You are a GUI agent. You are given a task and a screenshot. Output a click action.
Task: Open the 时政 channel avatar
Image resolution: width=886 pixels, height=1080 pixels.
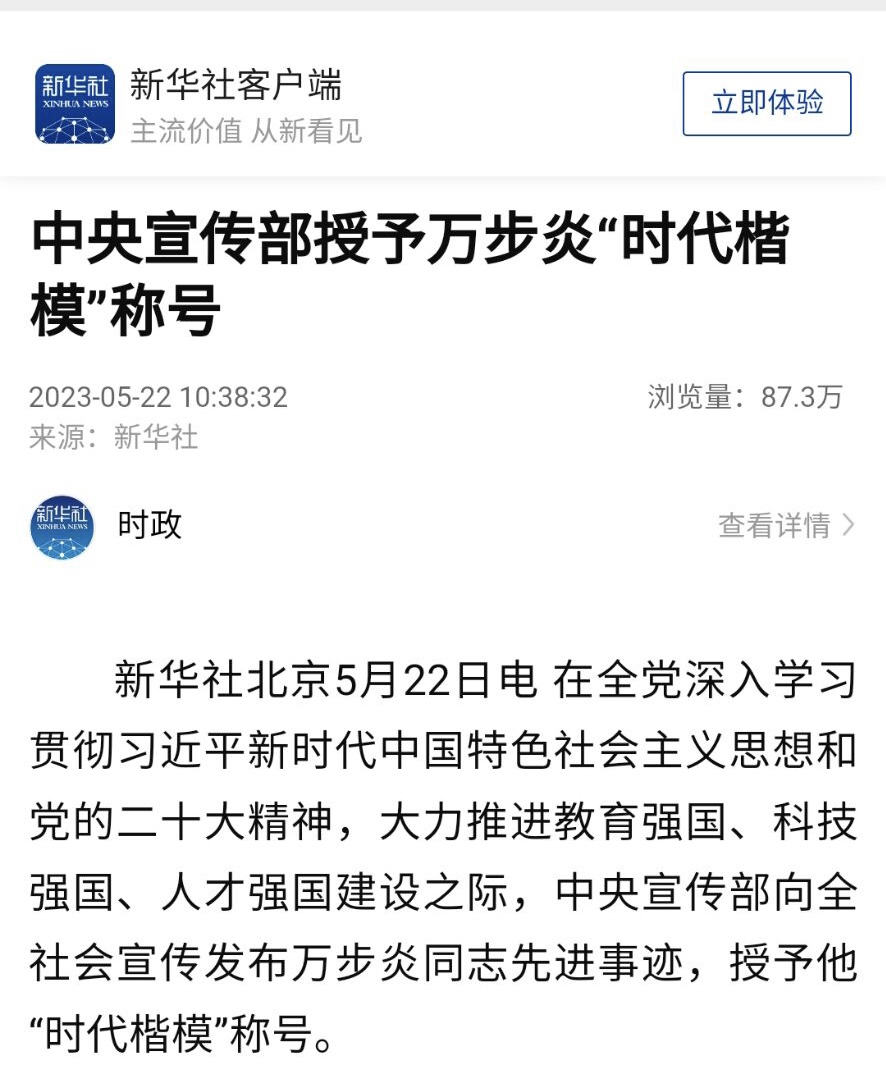tap(62, 526)
